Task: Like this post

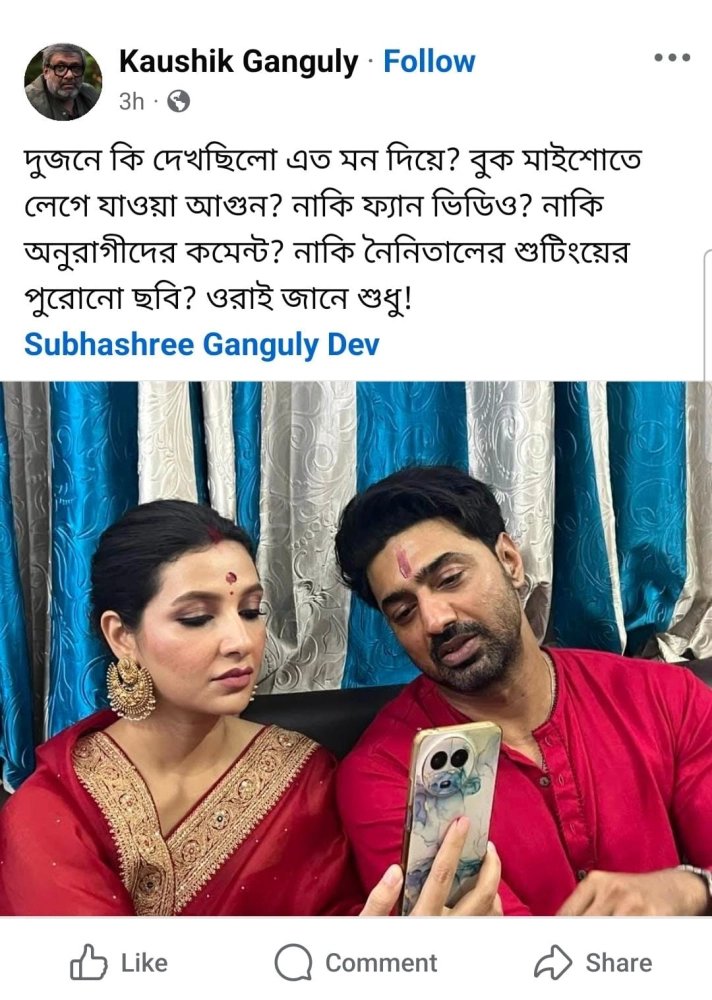Action: point(118,963)
